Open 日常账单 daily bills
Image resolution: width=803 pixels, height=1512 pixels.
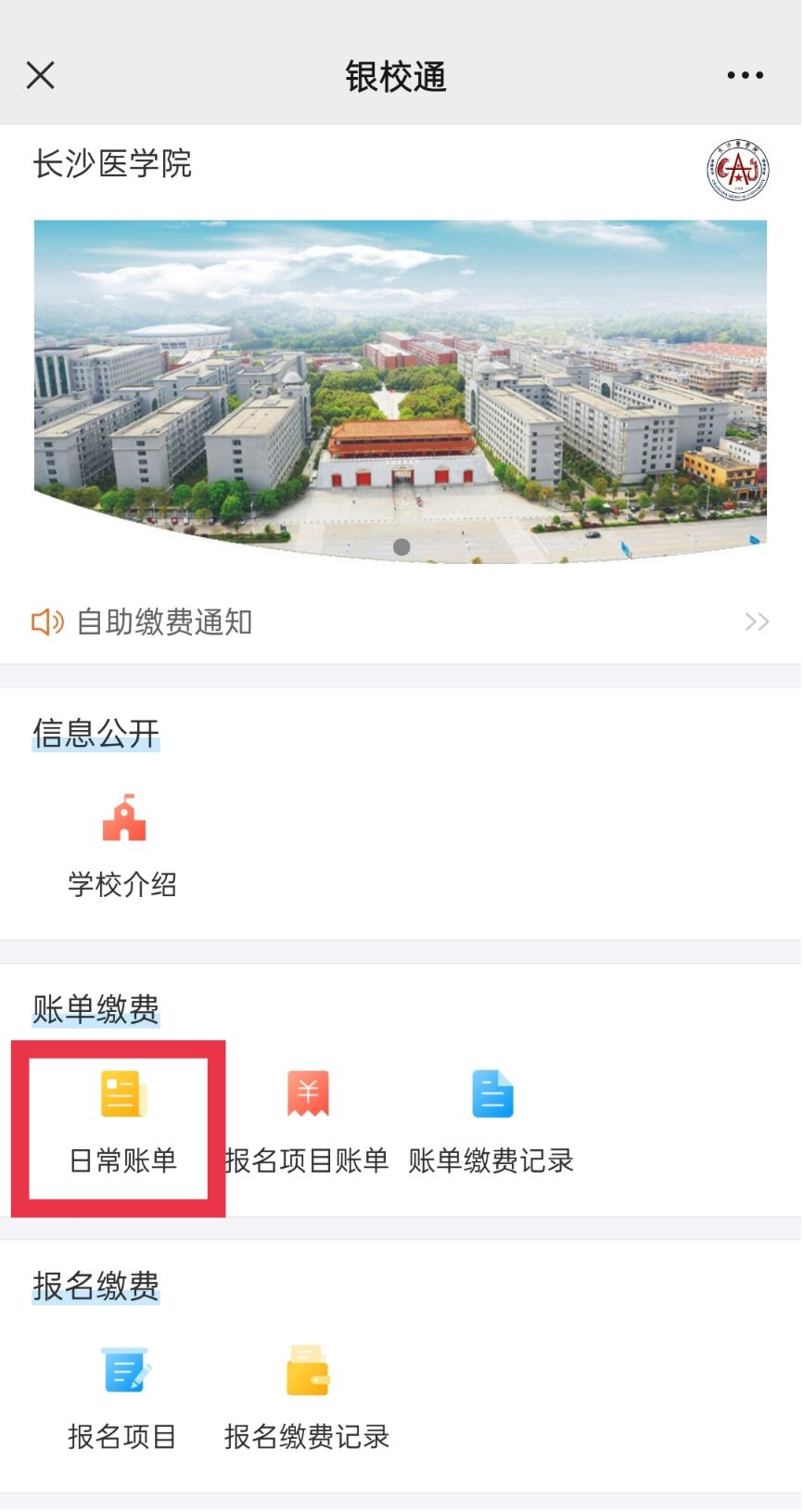[x=122, y=1122]
